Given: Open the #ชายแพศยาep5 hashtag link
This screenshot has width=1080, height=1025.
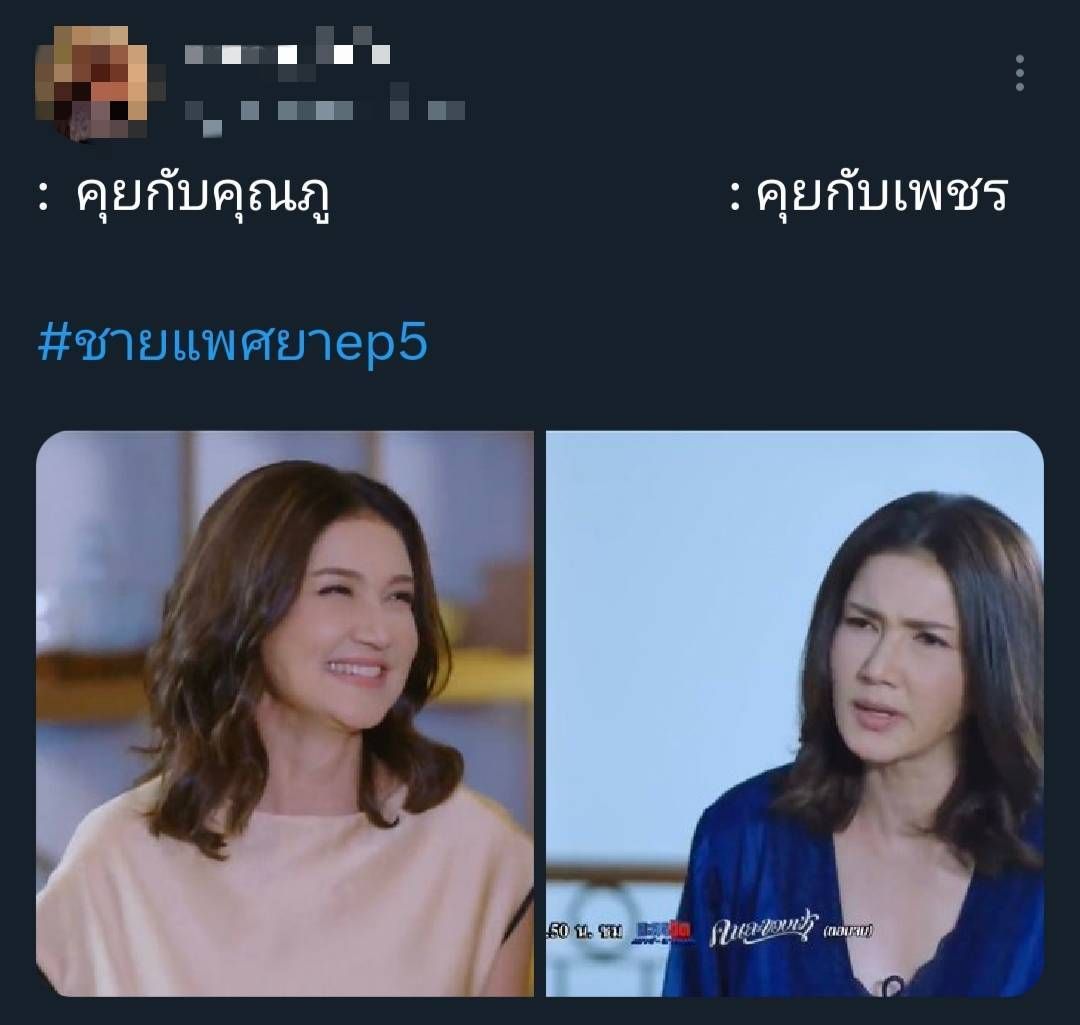Looking at the screenshot, I should pyautogui.click(x=232, y=343).
